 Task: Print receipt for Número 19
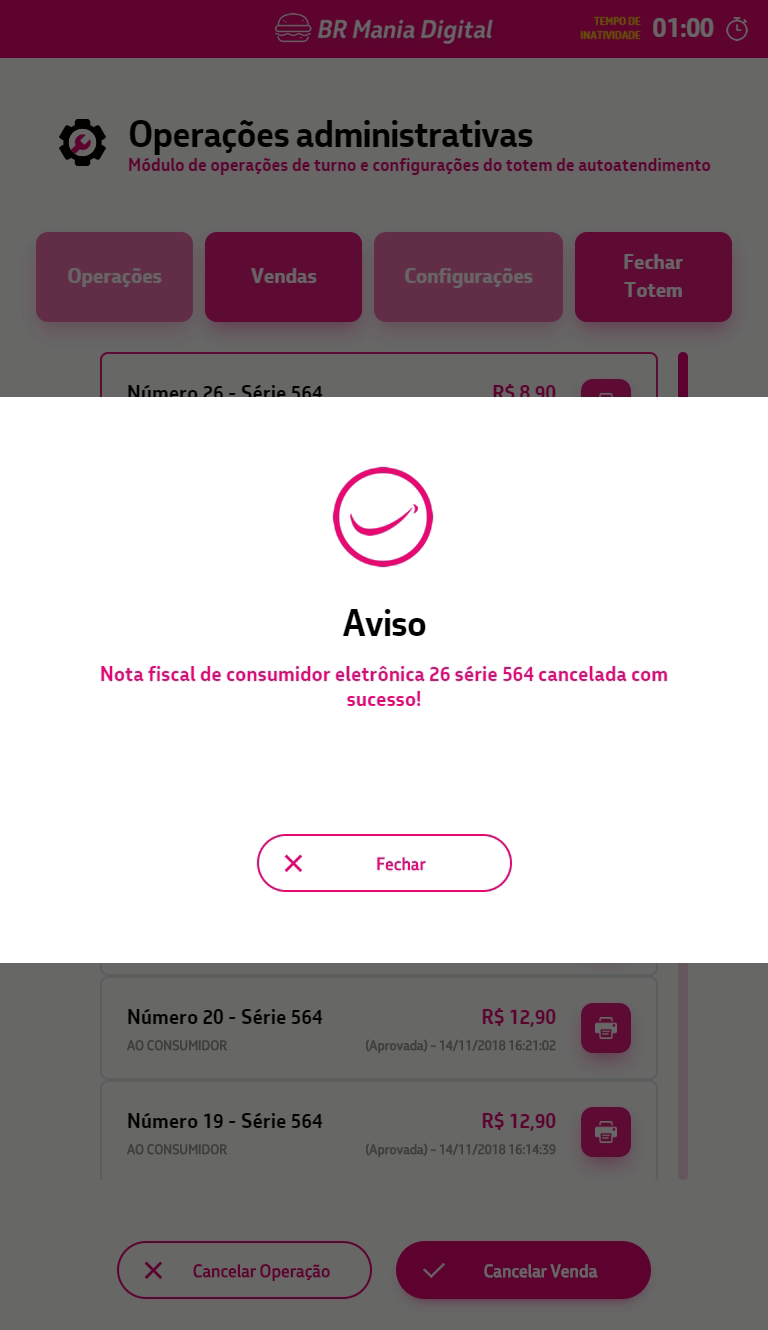pos(605,1132)
